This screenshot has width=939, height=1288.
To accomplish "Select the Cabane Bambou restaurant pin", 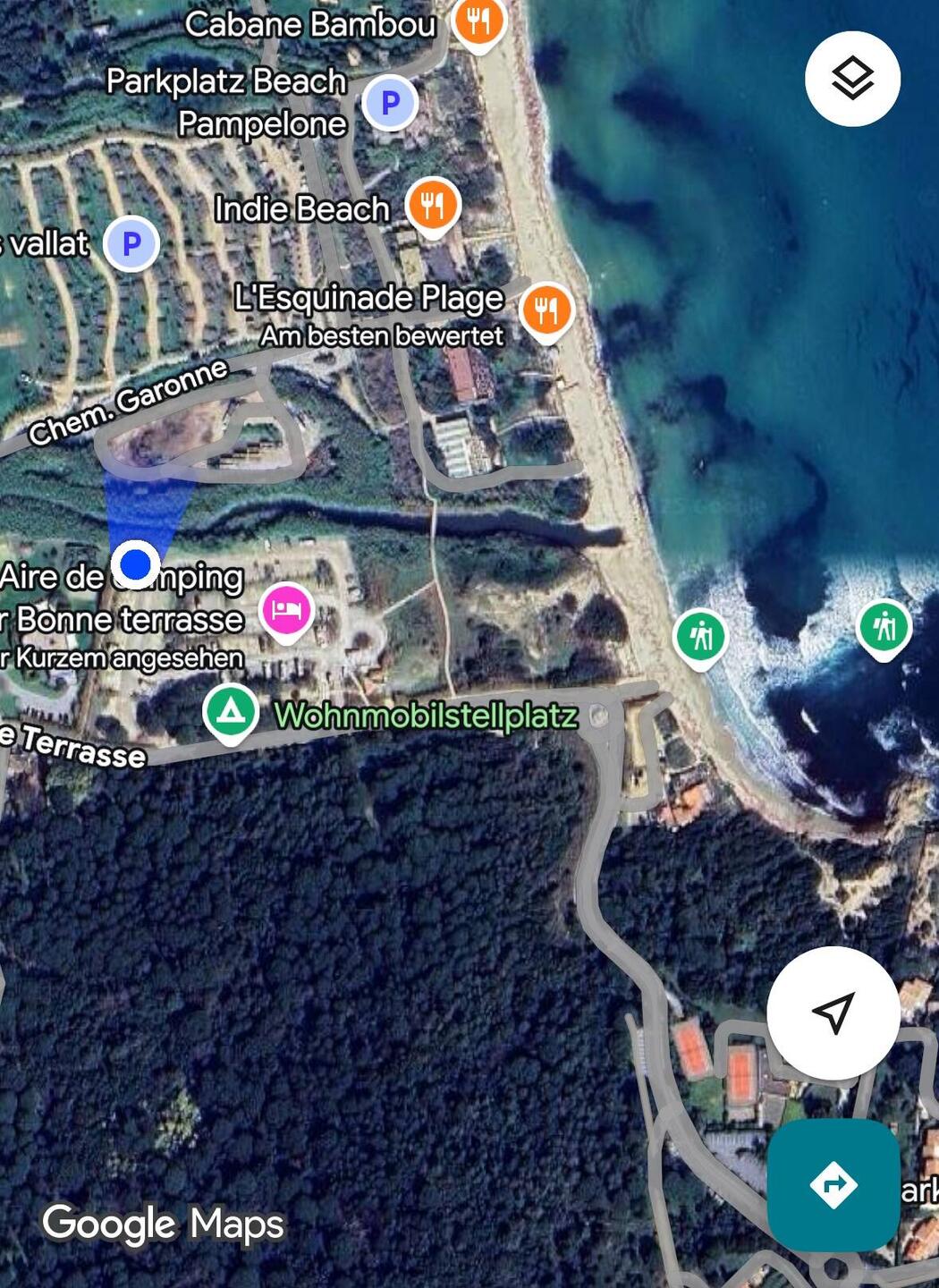I will click(479, 21).
